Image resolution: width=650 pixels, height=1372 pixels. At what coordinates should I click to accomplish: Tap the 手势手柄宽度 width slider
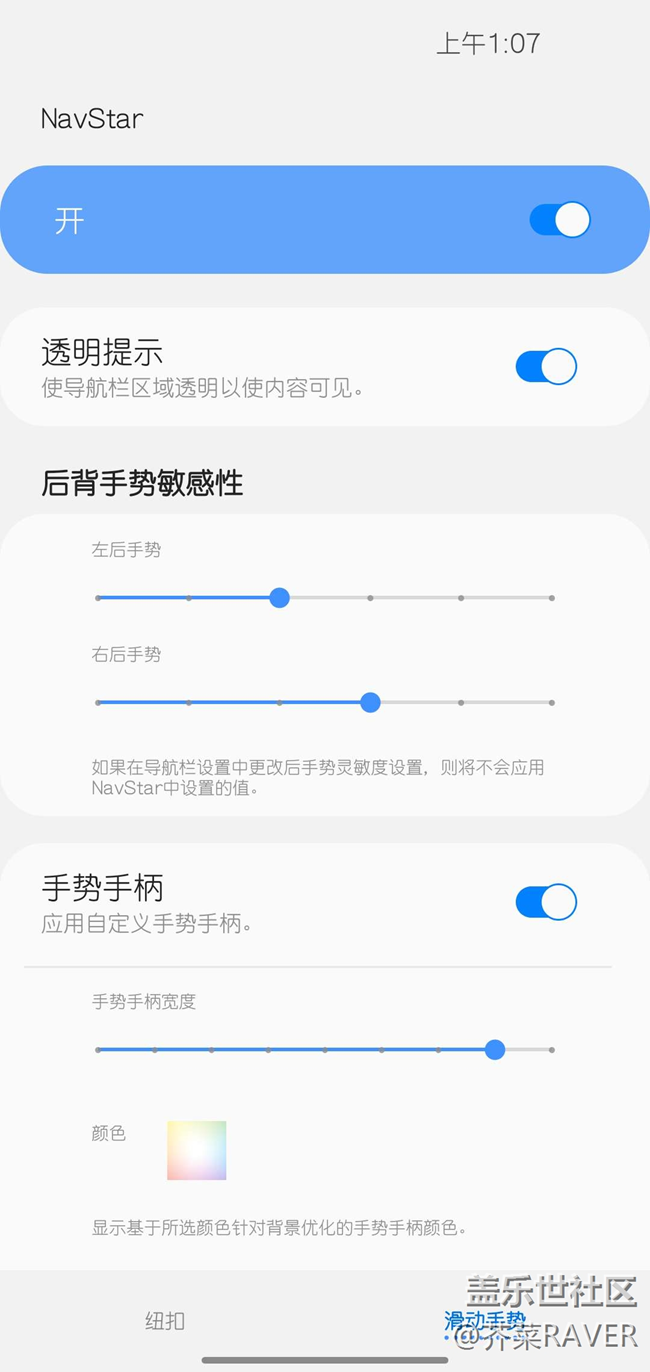(x=325, y=1050)
